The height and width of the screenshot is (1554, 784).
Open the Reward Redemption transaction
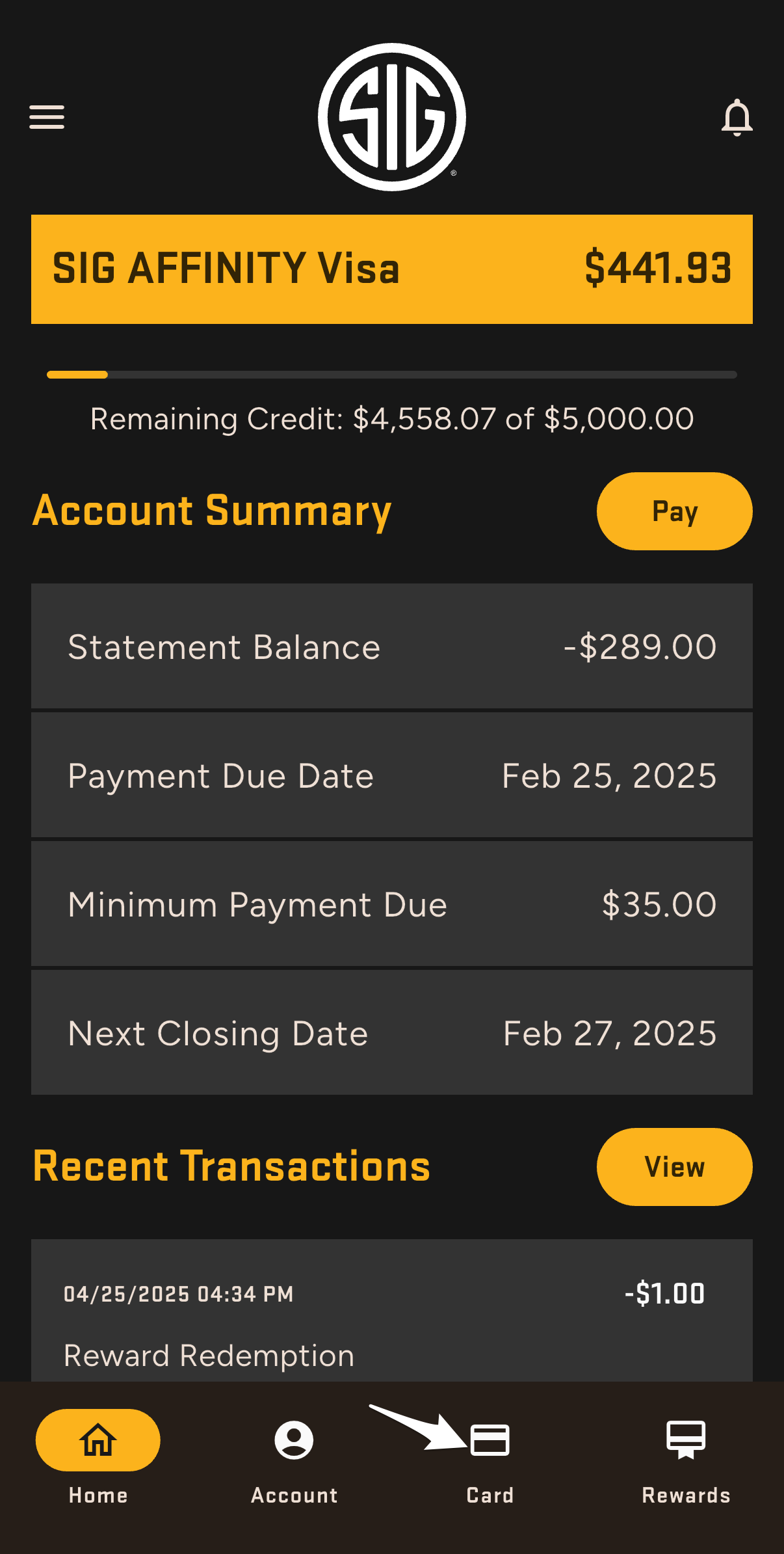[x=392, y=1311]
